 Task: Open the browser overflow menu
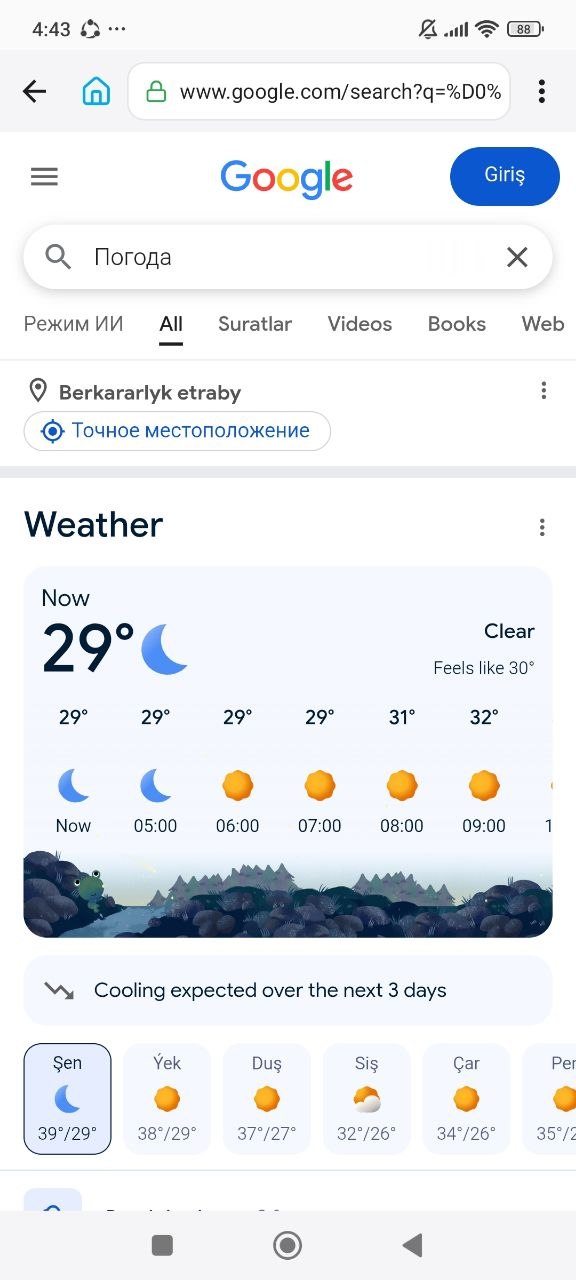click(541, 92)
